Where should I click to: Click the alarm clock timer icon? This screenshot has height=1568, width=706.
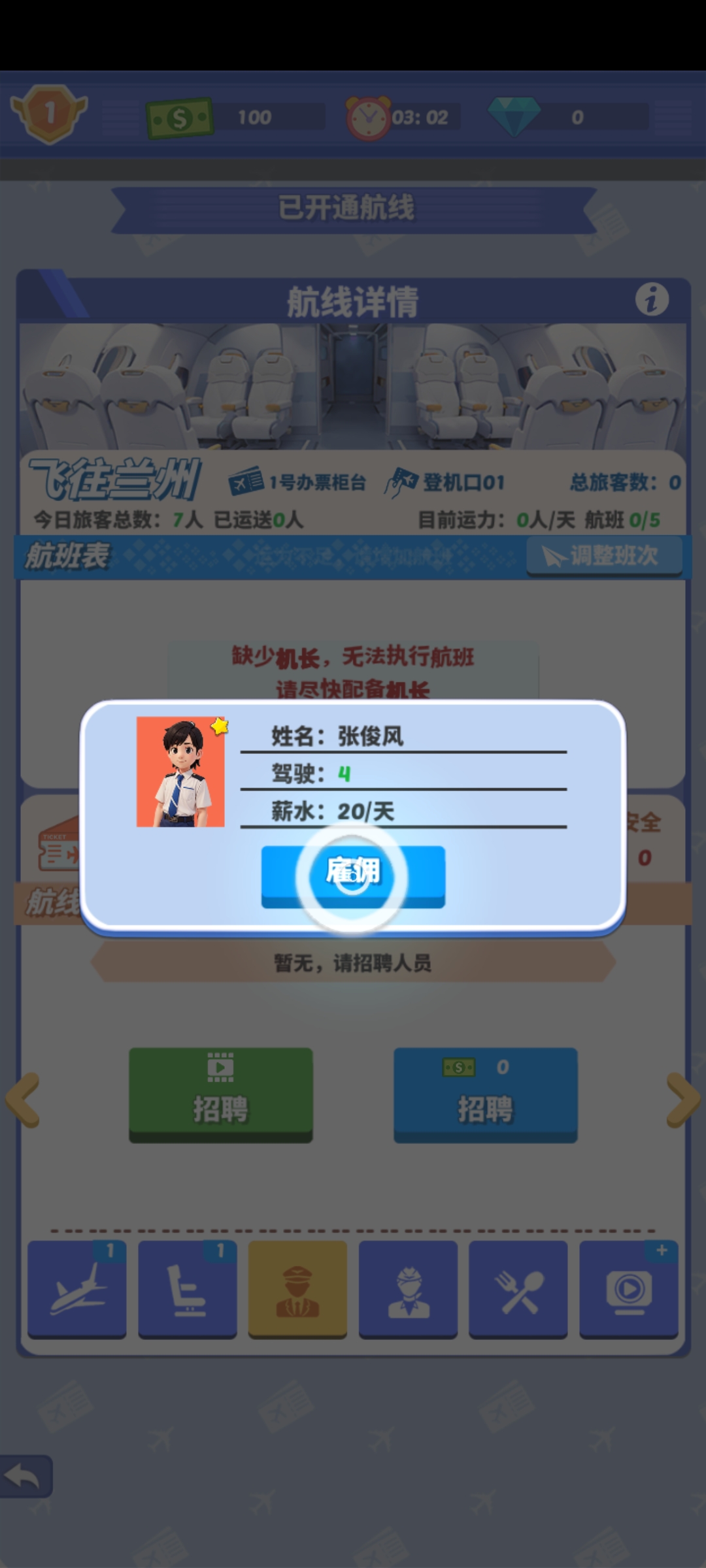click(369, 116)
